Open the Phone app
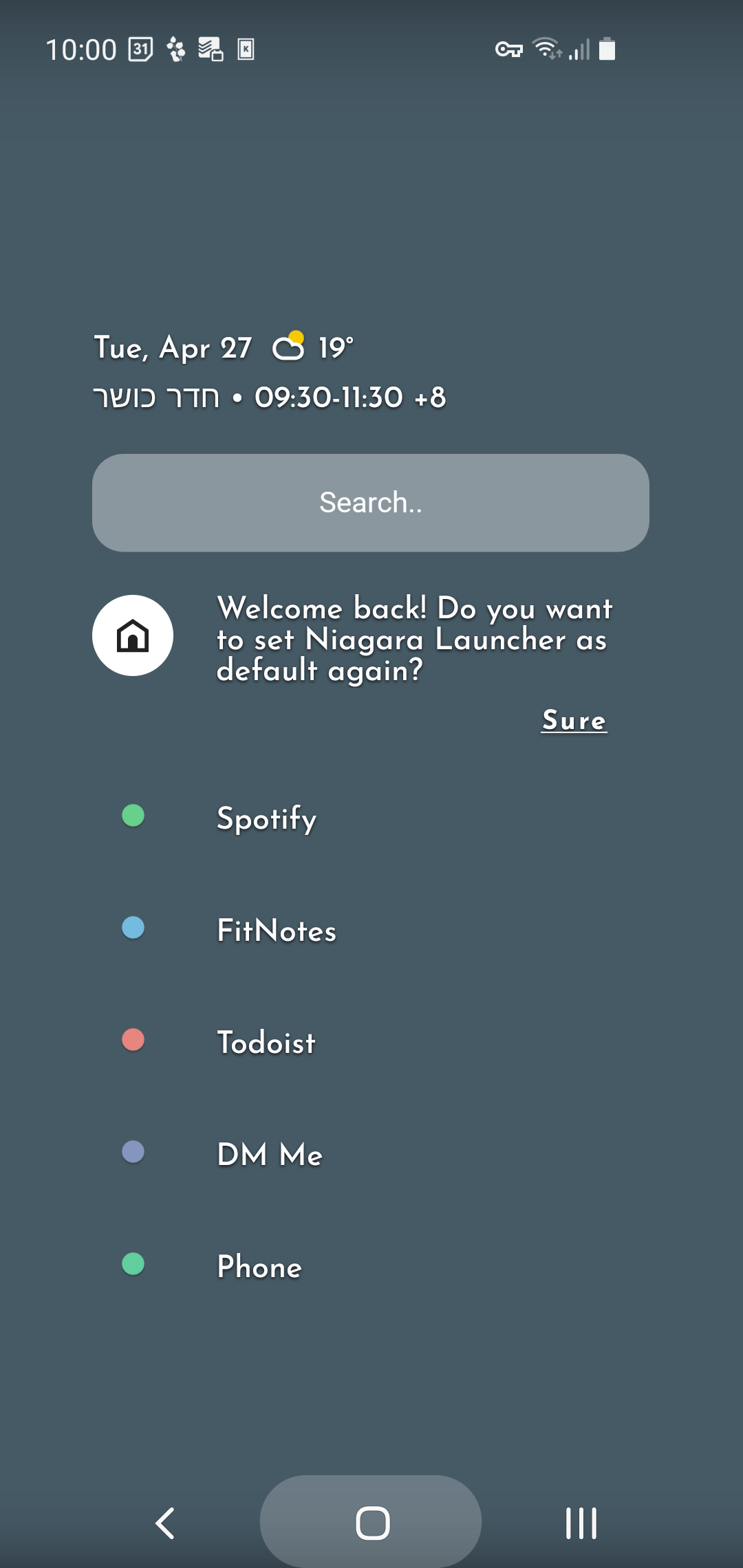 coord(259,1267)
